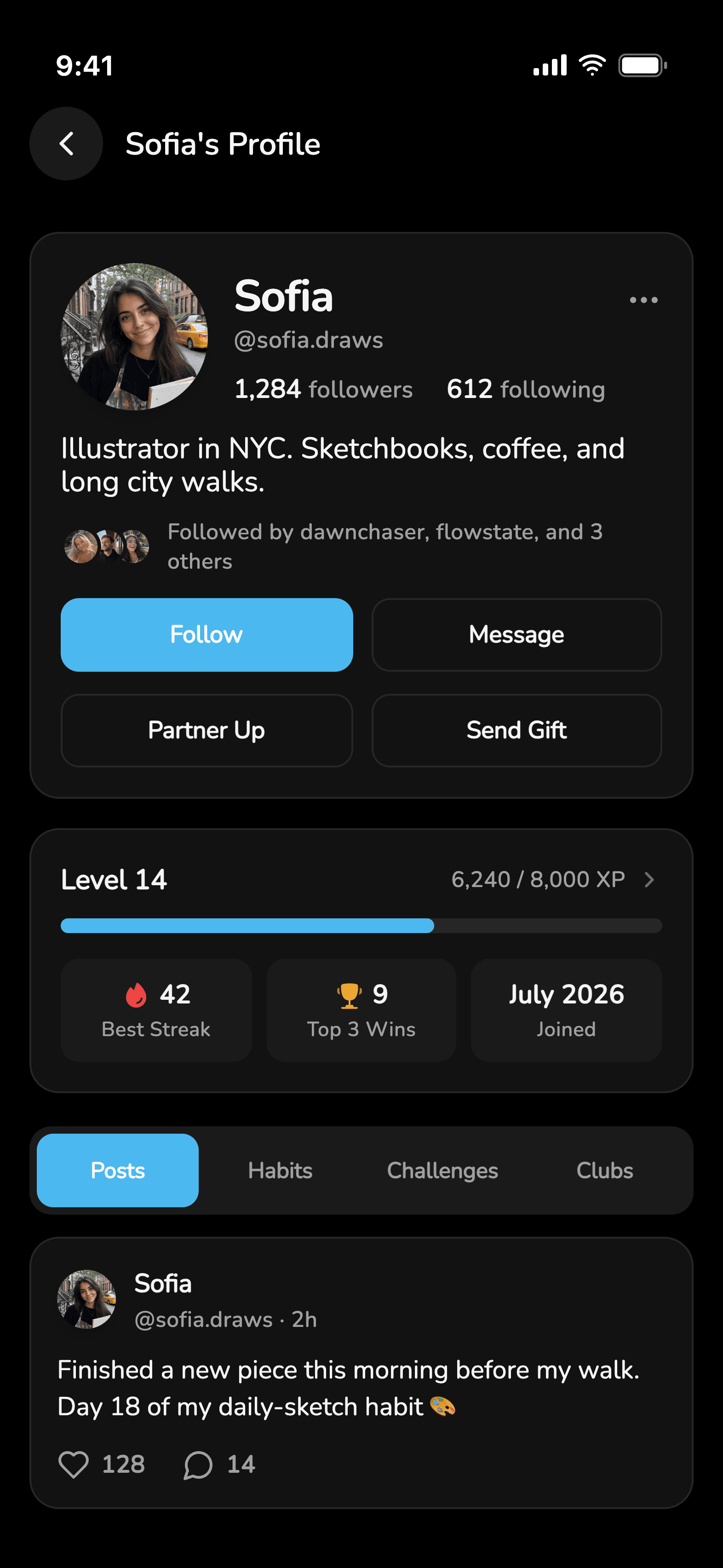Like Sofia's daily-sketch post
This screenshot has width=723, height=1568.
pos(74,1464)
